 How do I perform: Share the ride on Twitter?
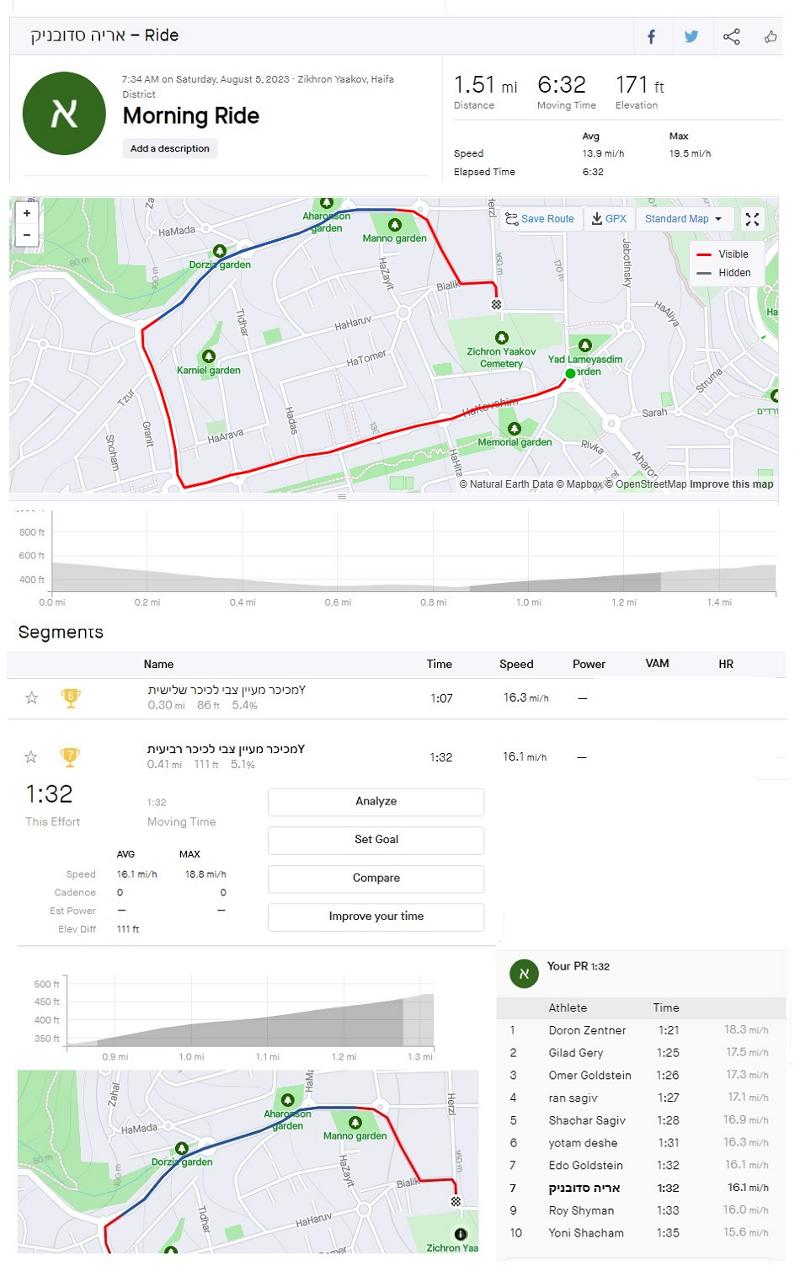691,37
